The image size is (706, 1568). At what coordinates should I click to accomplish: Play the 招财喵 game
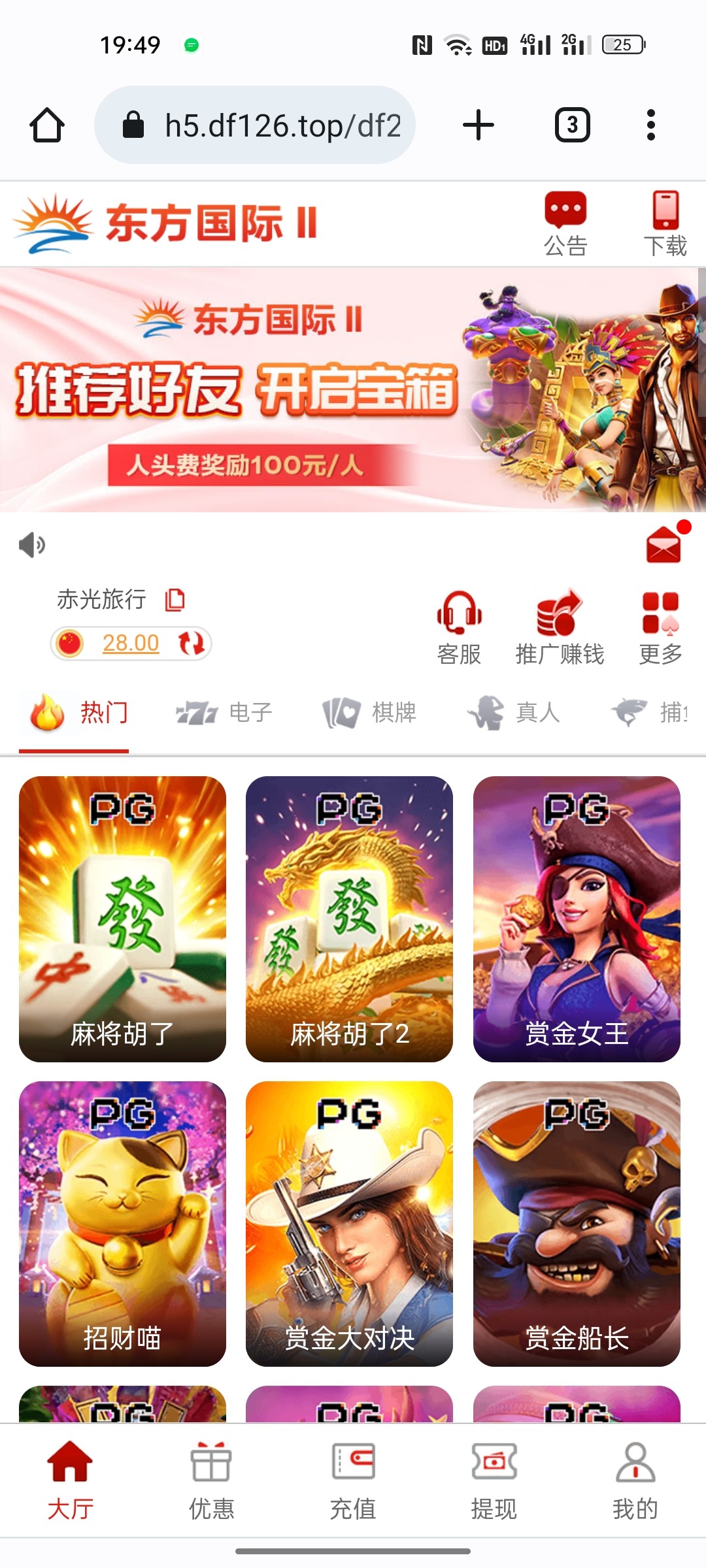coord(122,1224)
